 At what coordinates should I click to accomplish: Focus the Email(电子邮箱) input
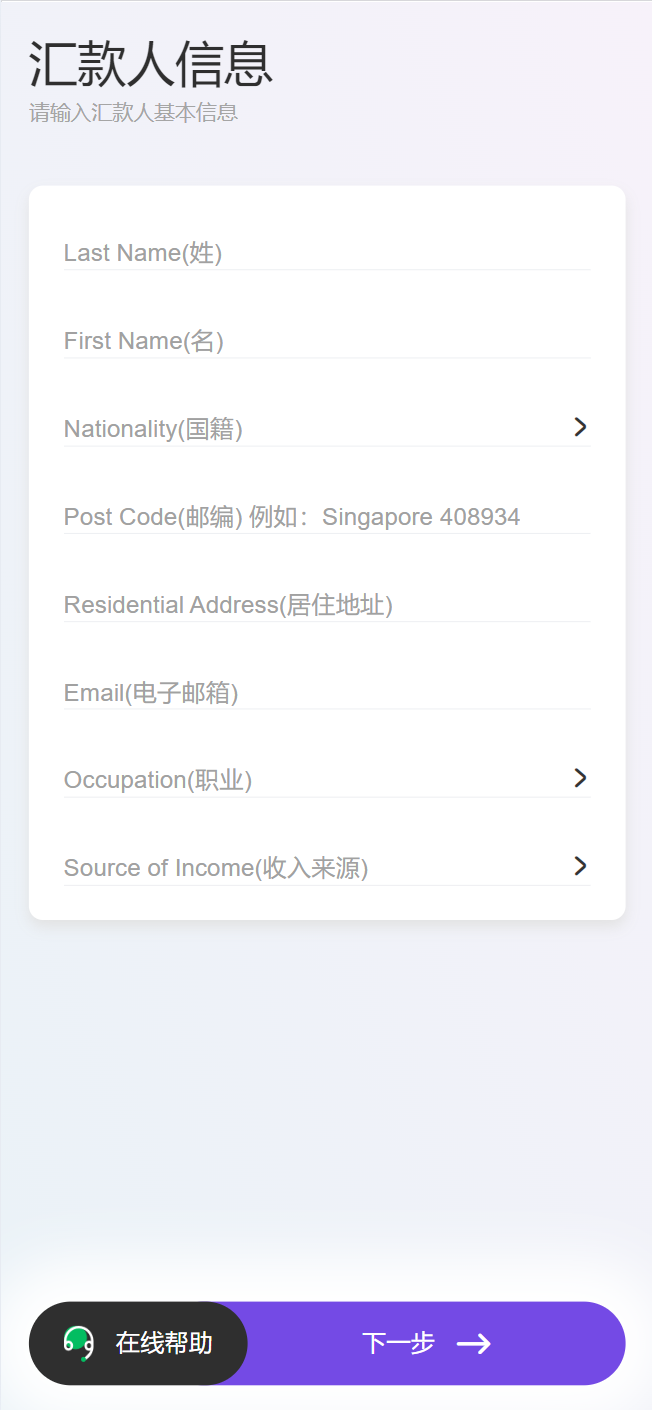tap(327, 693)
